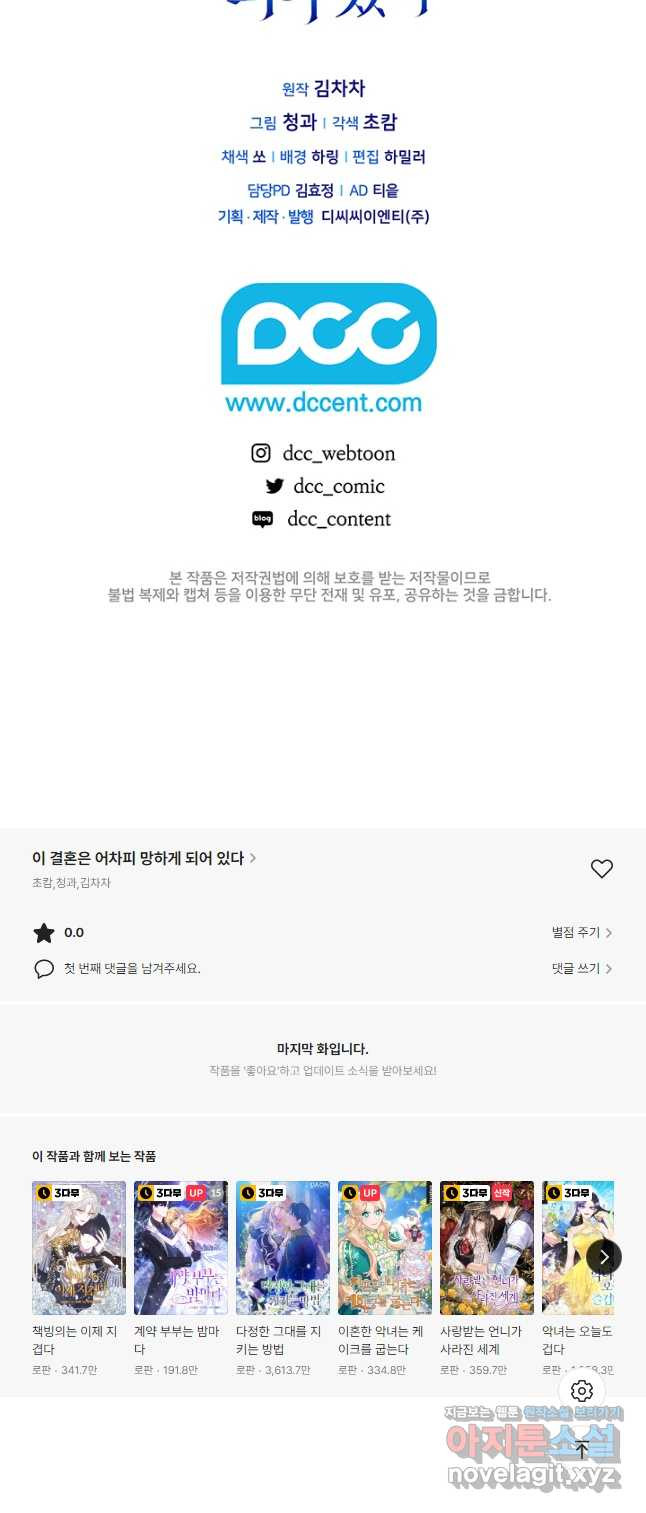Open webtoon 다정한 그대를 지키는 방법
The image size is (646, 1513).
tap(283, 1248)
